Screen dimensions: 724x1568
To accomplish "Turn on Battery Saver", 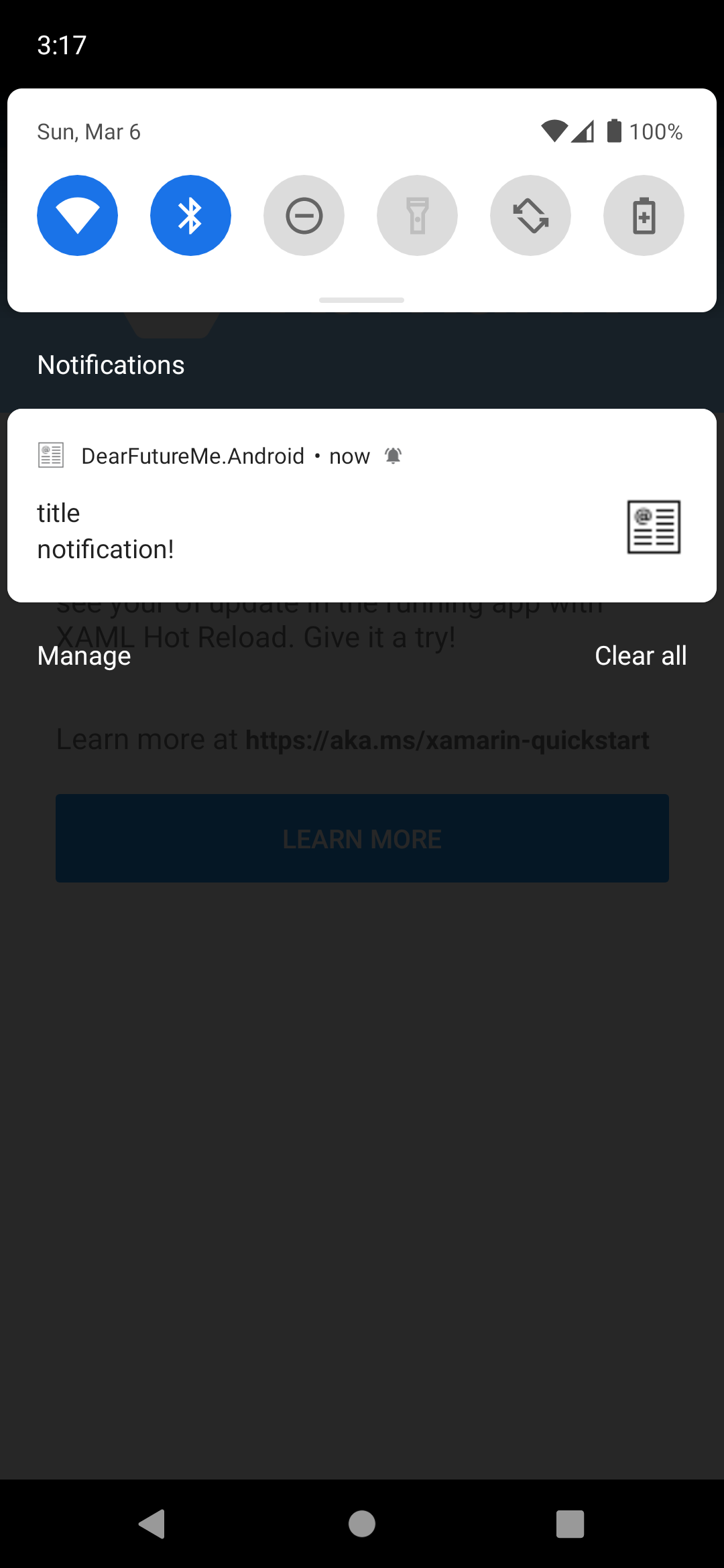I will (644, 215).
